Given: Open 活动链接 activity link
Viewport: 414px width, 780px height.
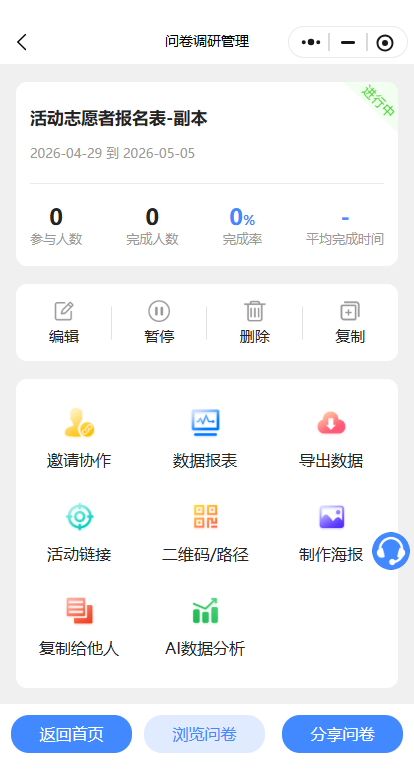Looking at the screenshot, I should [79, 532].
